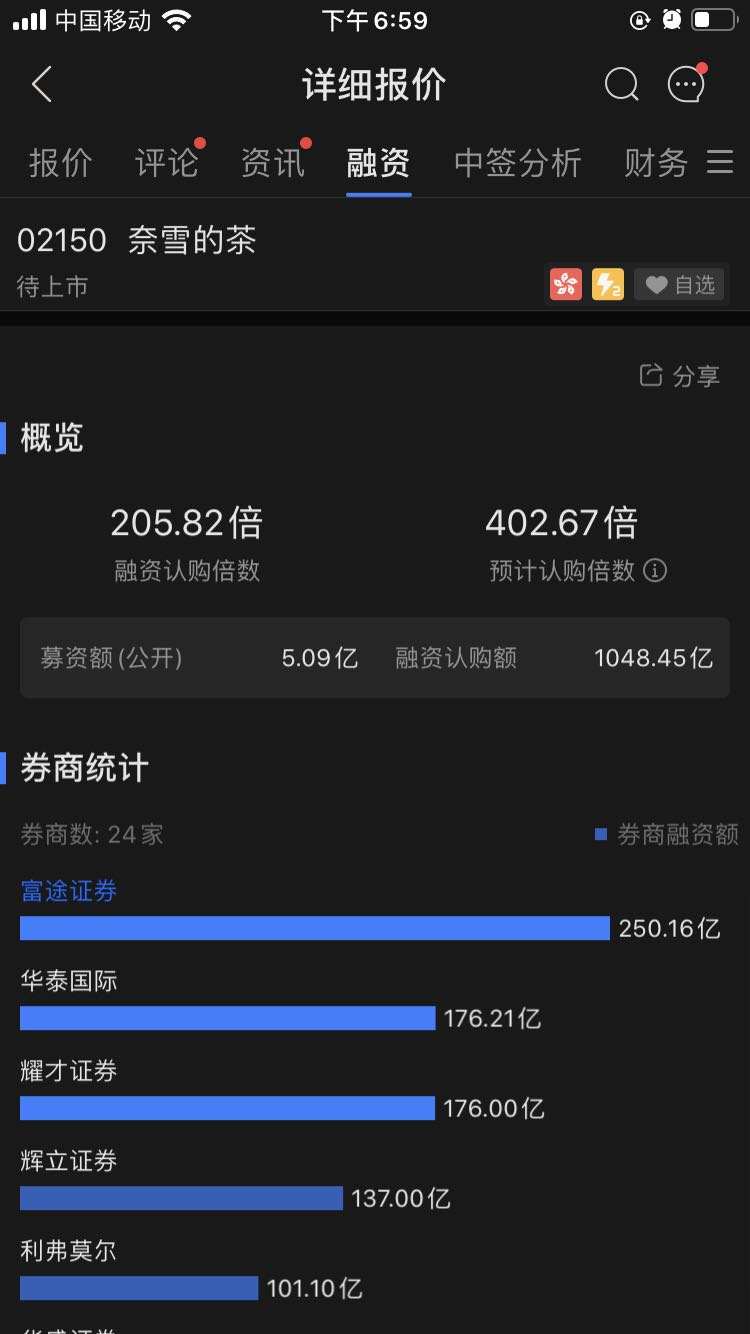This screenshot has height=1334, width=750.
Task: Switch to the 资讯 tab
Action: (272, 162)
